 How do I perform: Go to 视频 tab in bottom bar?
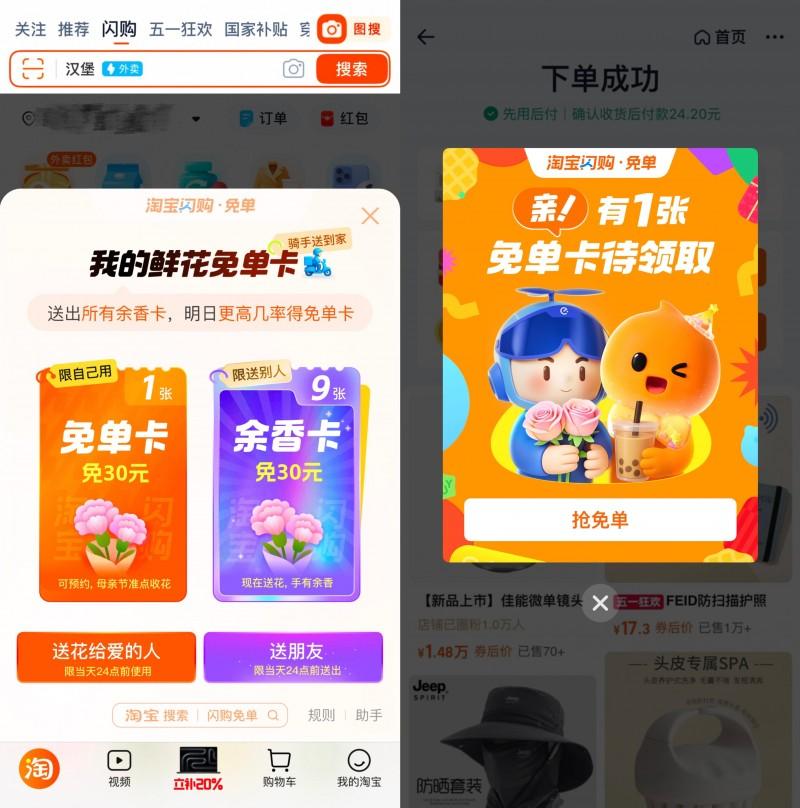pos(119,768)
